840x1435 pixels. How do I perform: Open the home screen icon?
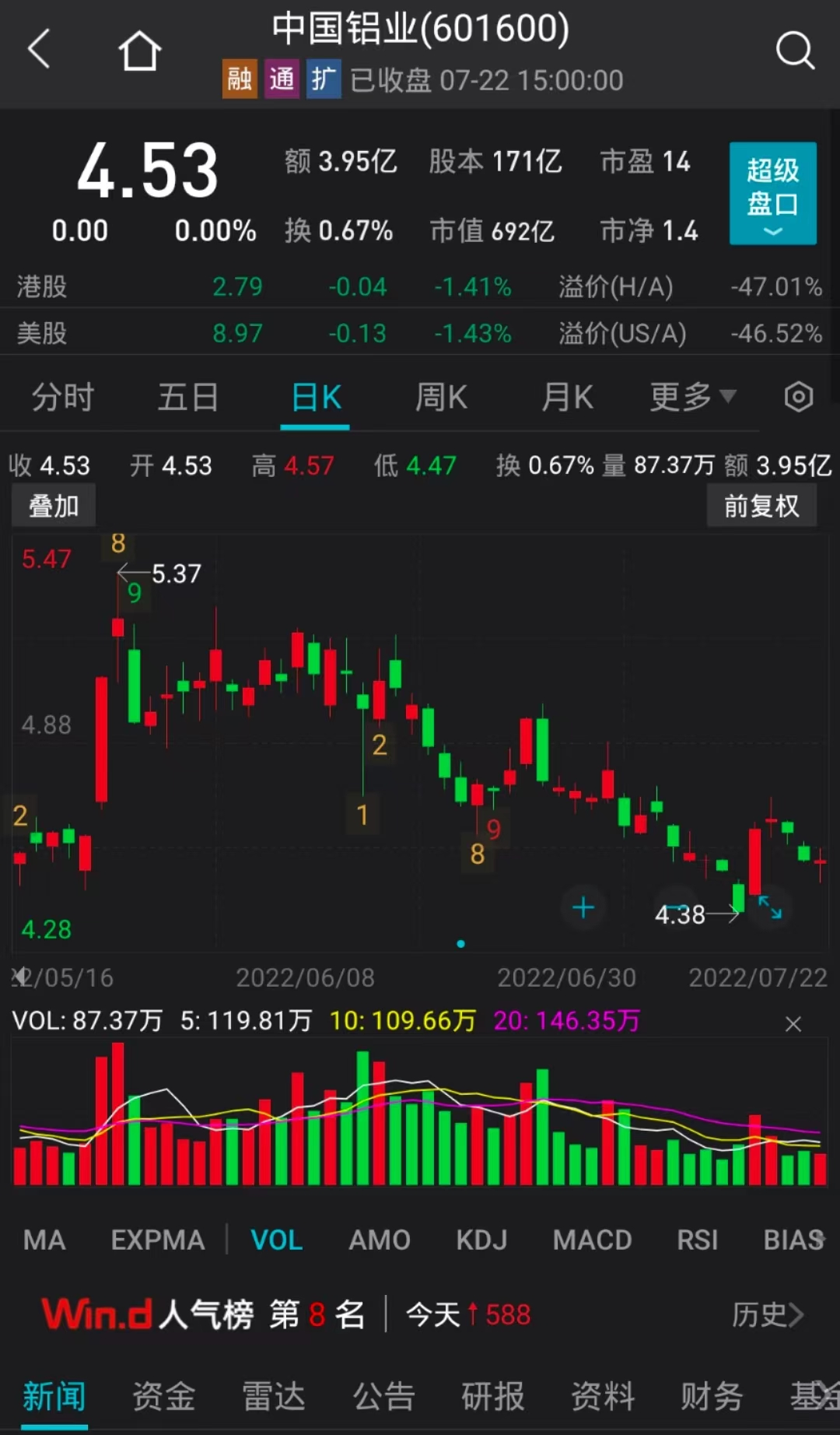tap(140, 48)
